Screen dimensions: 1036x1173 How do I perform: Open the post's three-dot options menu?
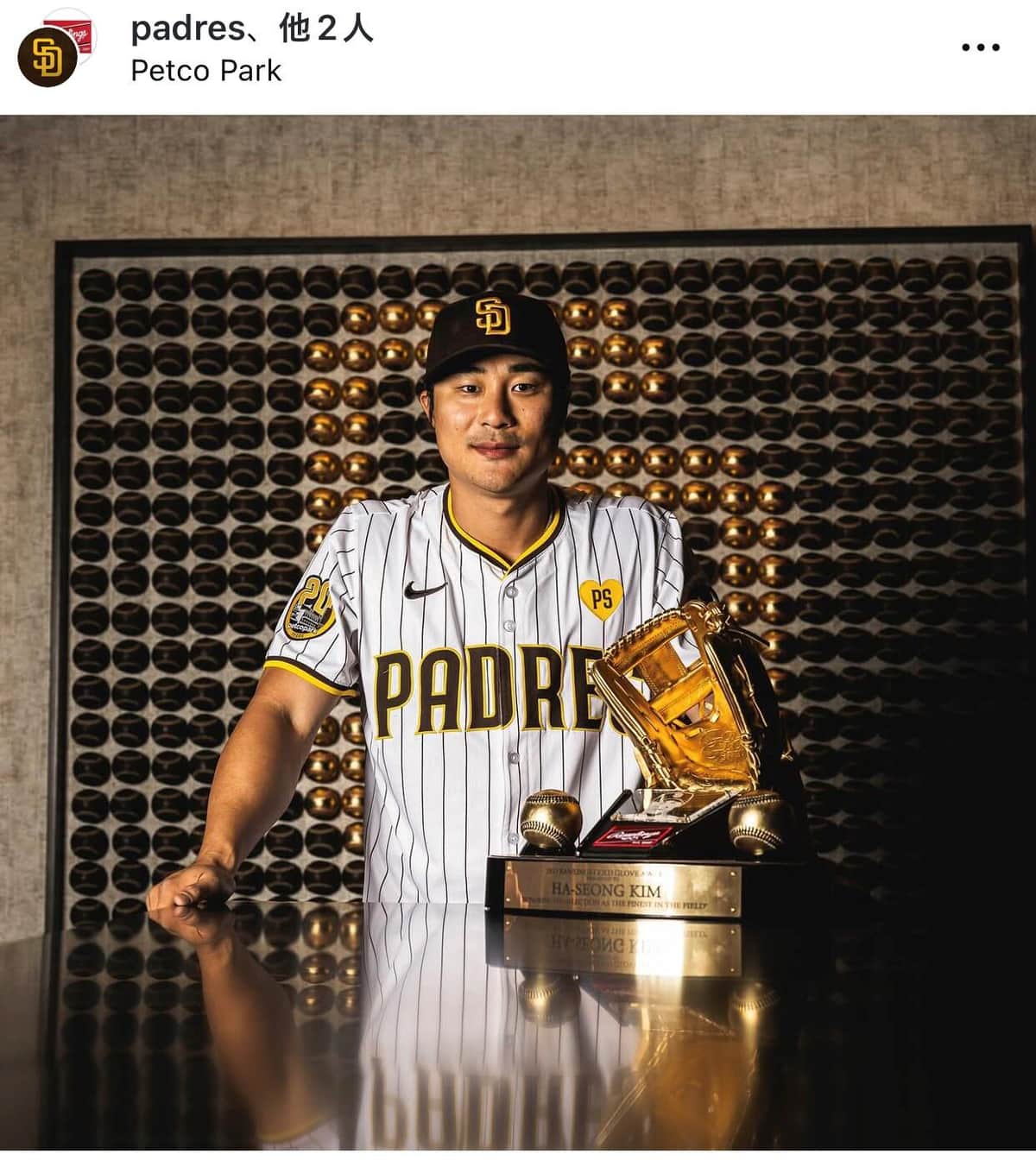pos(980,47)
